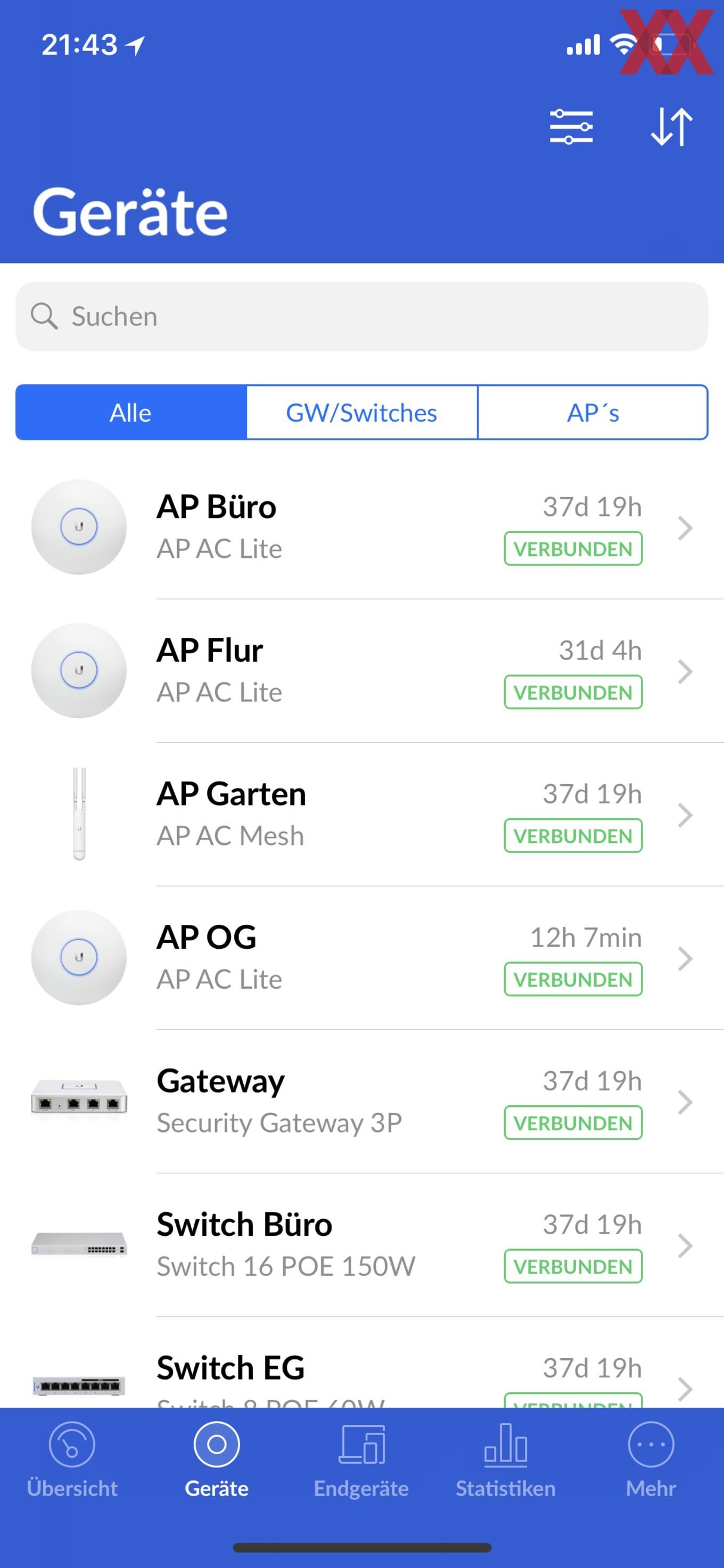This screenshot has width=724, height=1568.
Task: Open the AP Garten device
Action: pyautogui.click(x=362, y=815)
